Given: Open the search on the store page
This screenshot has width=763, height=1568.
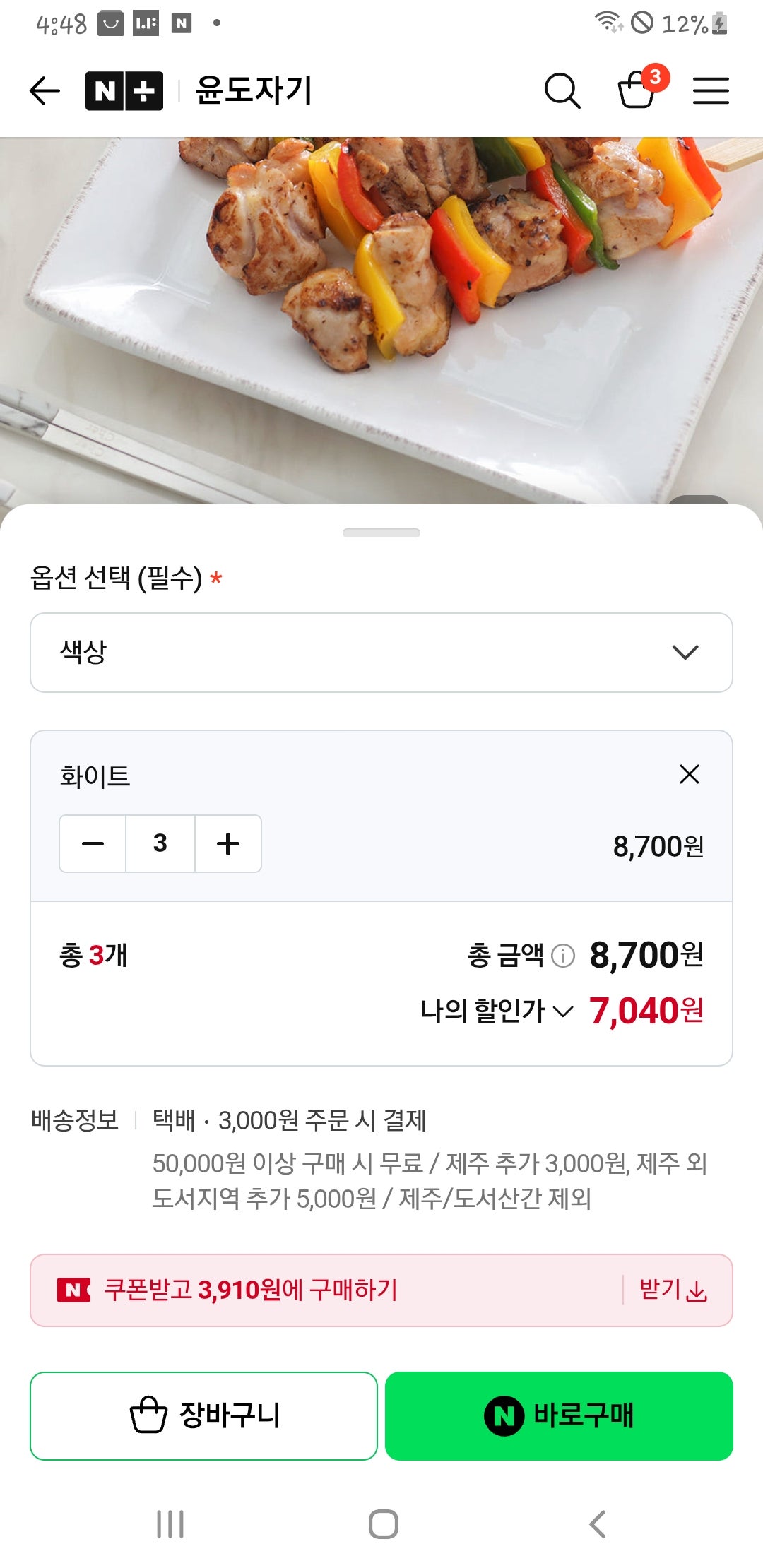Looking at the screenshot, I should pyautogui.click(x=562, y=90).
